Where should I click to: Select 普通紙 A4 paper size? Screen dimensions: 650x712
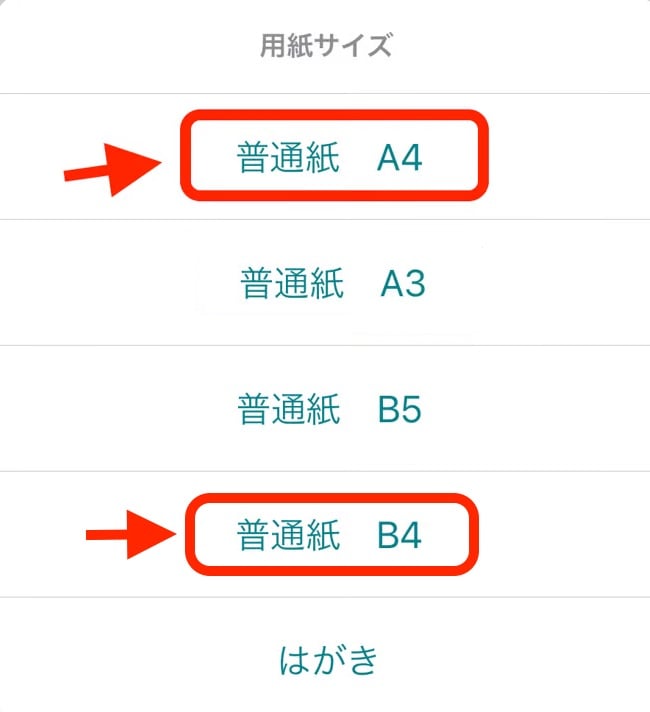tap(332, 158)
